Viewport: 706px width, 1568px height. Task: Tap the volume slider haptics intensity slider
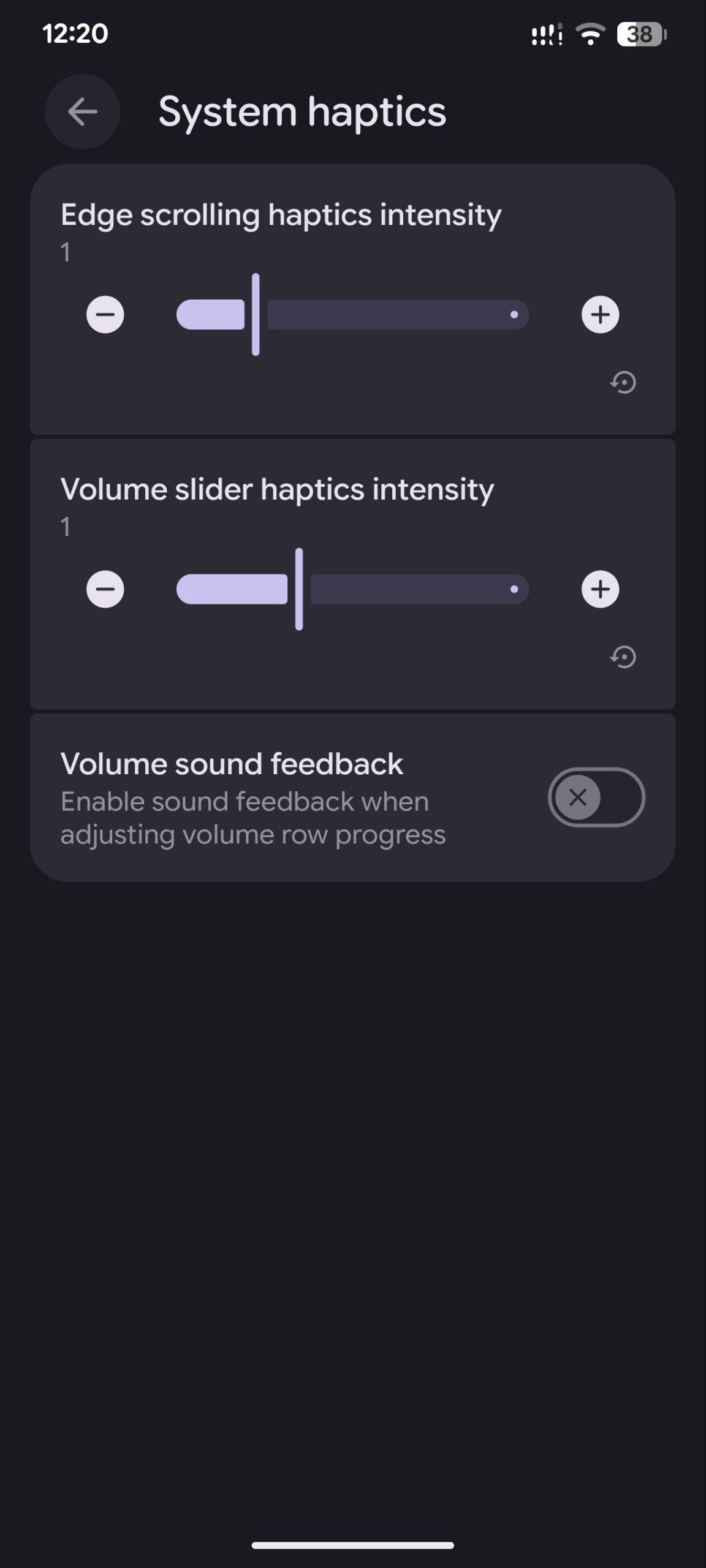[352, 589]
